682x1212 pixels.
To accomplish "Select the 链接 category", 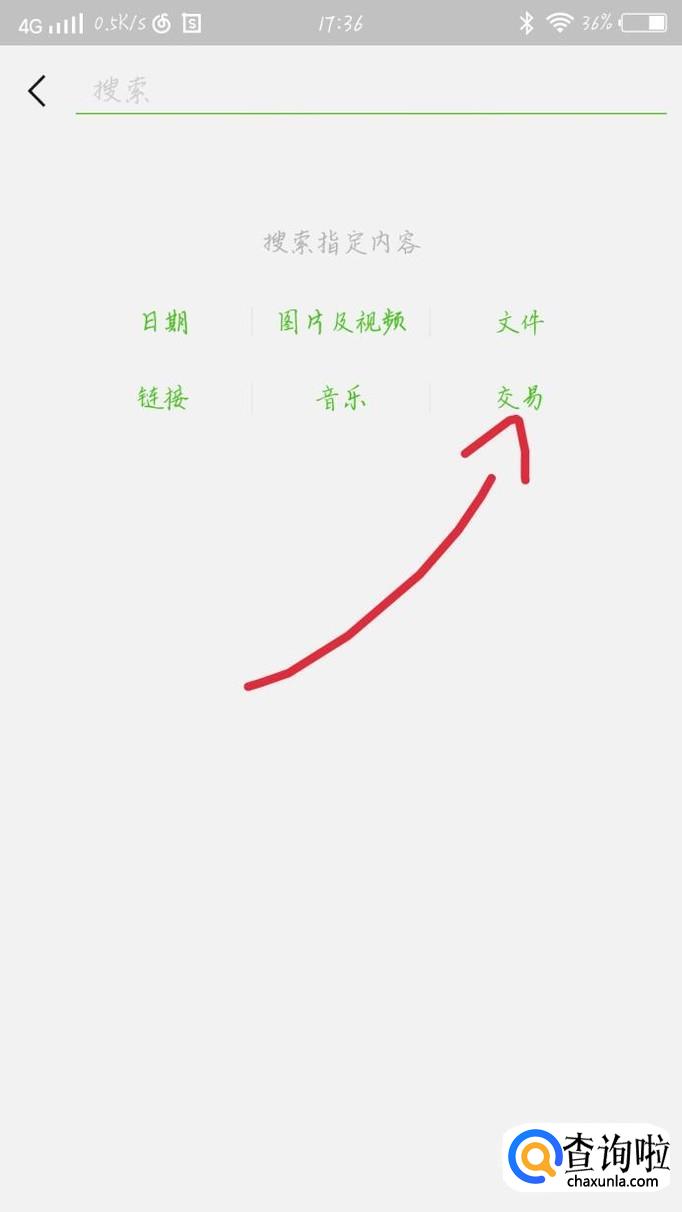I will coord(163,398).
